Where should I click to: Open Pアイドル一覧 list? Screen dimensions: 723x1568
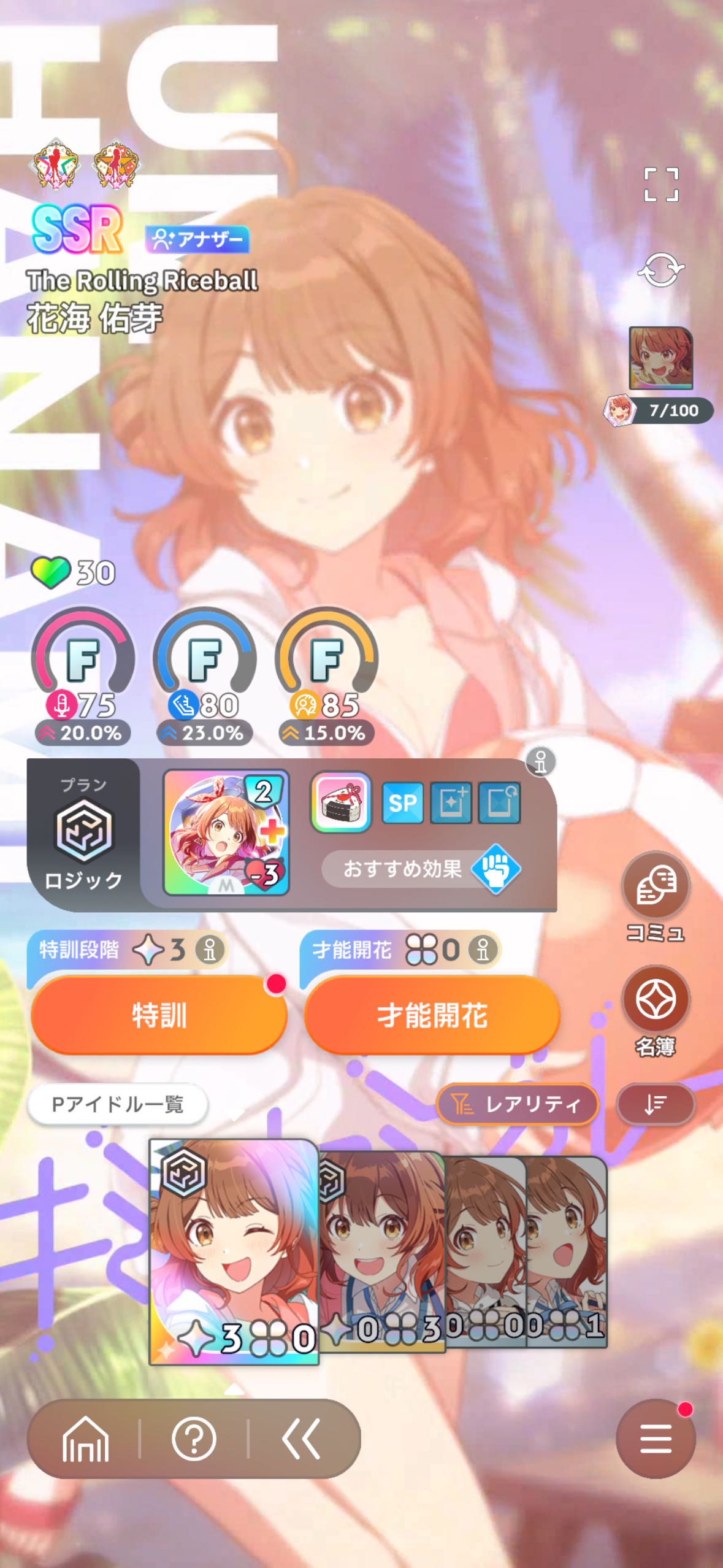[x=118, y=1104]
